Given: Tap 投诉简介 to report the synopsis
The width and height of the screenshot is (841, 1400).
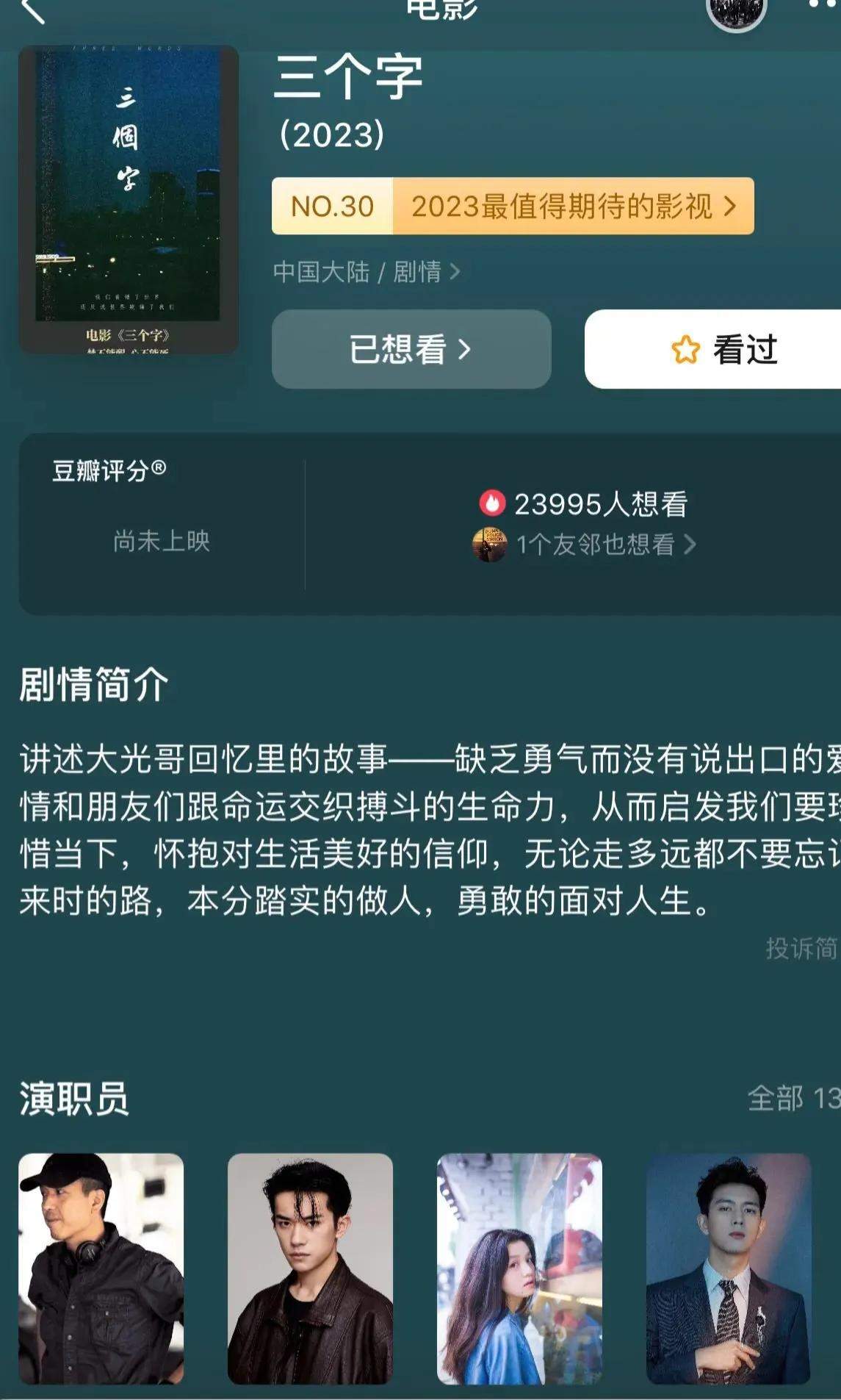Looking at the screenshot, I should (802, 948).
